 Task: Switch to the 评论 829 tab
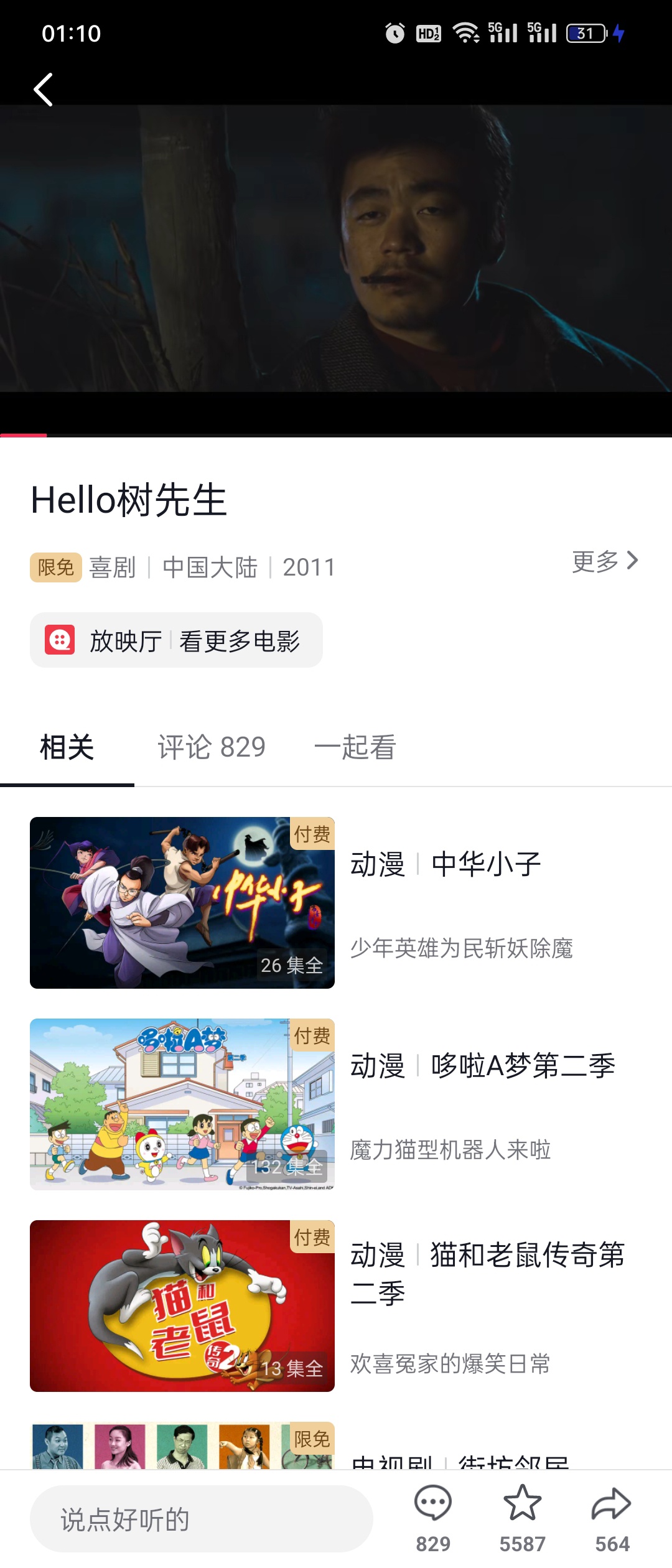212,747
